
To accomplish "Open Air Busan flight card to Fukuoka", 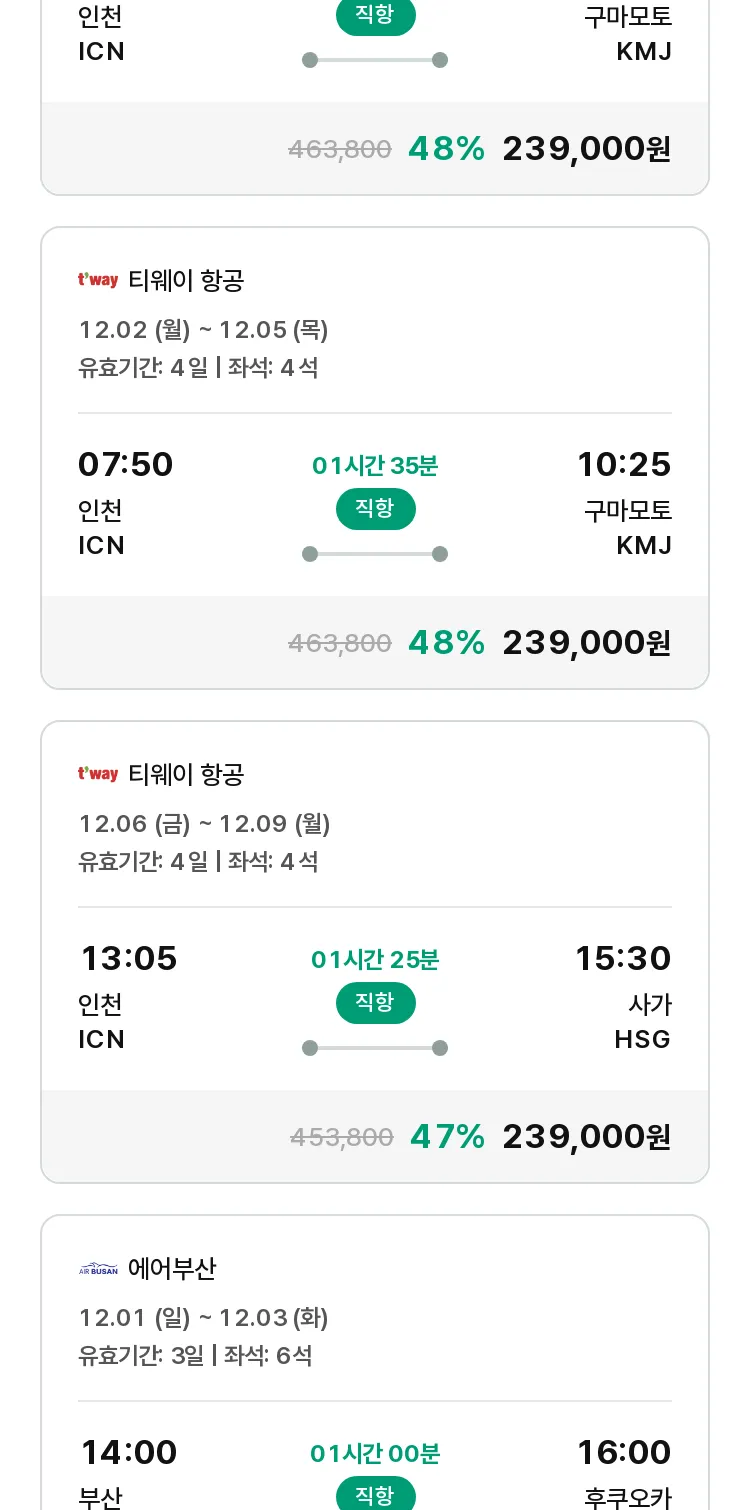I will 375,1362.
